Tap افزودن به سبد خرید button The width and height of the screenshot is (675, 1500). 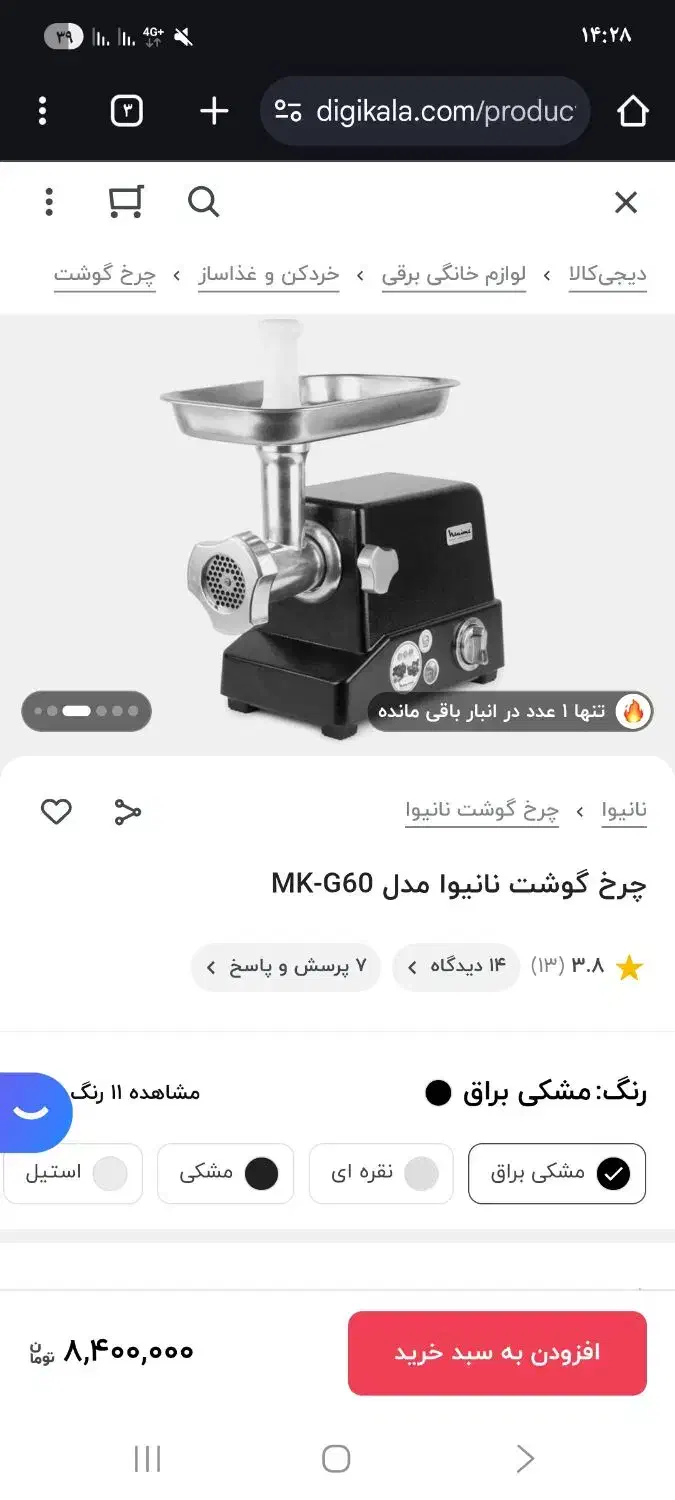tap(497, 1353)
